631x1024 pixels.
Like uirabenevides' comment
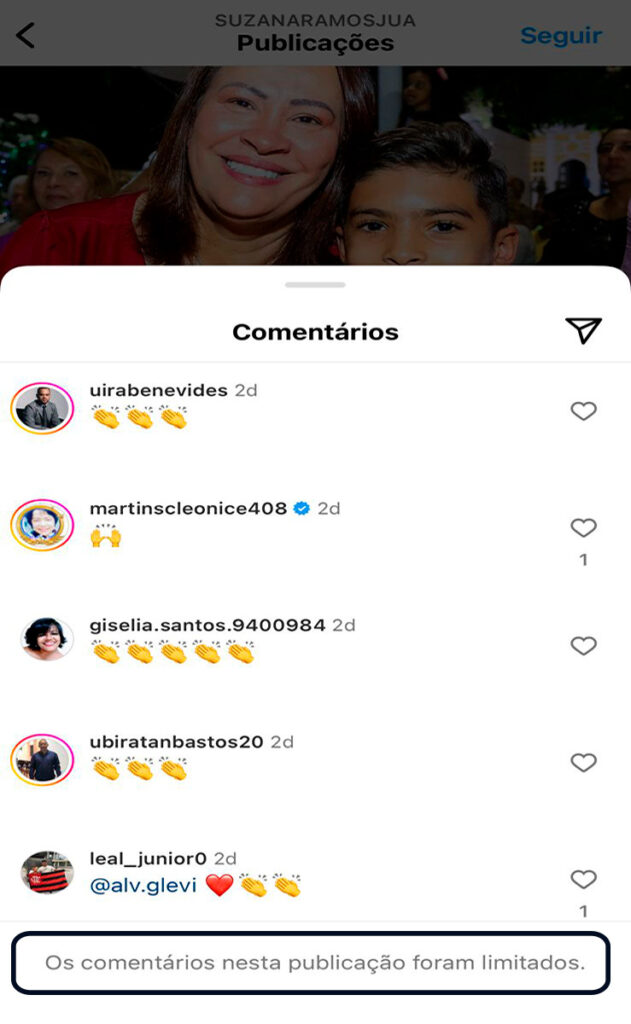coord(583,411)
